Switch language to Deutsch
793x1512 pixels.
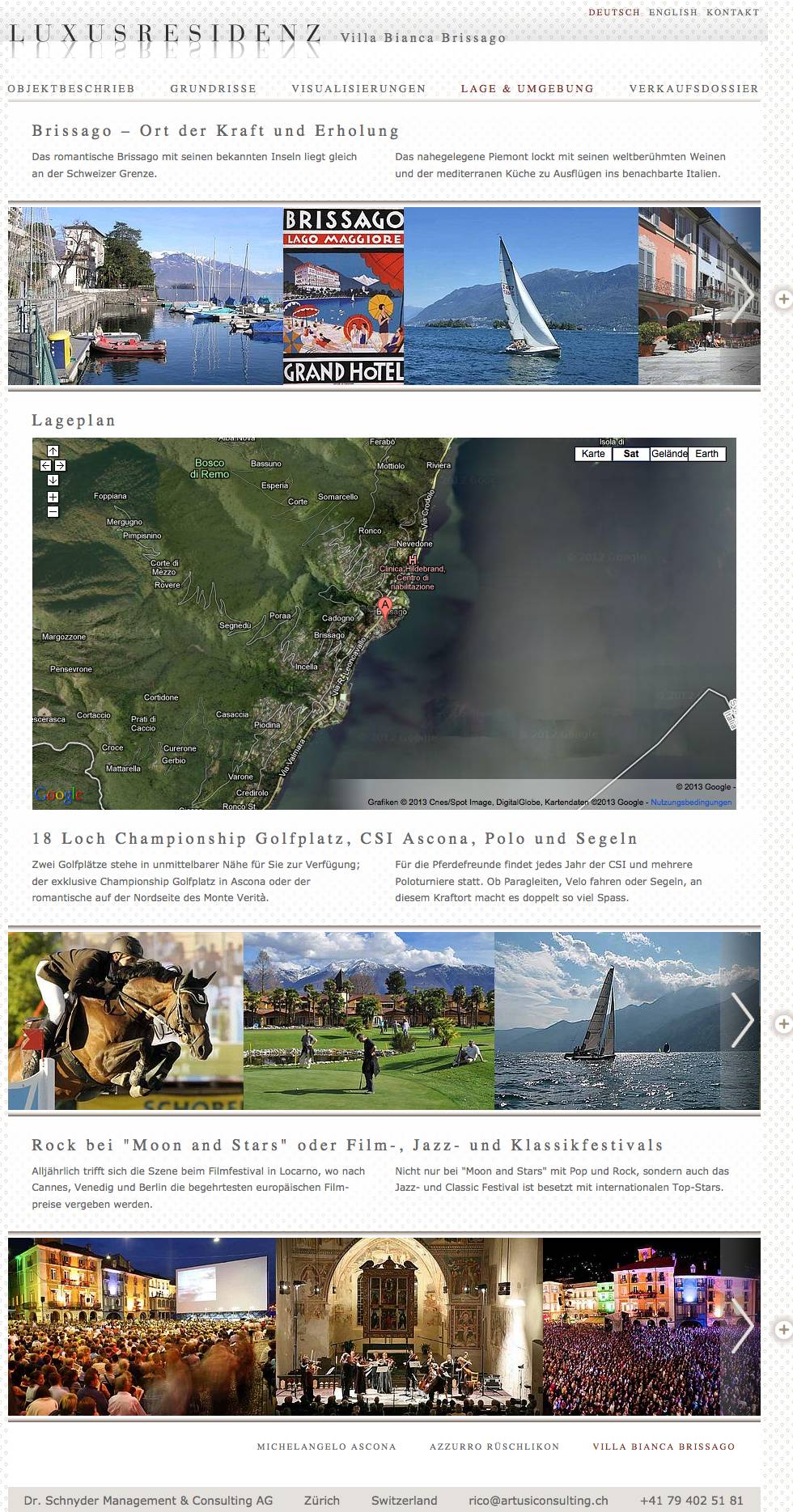pos(614,12)
